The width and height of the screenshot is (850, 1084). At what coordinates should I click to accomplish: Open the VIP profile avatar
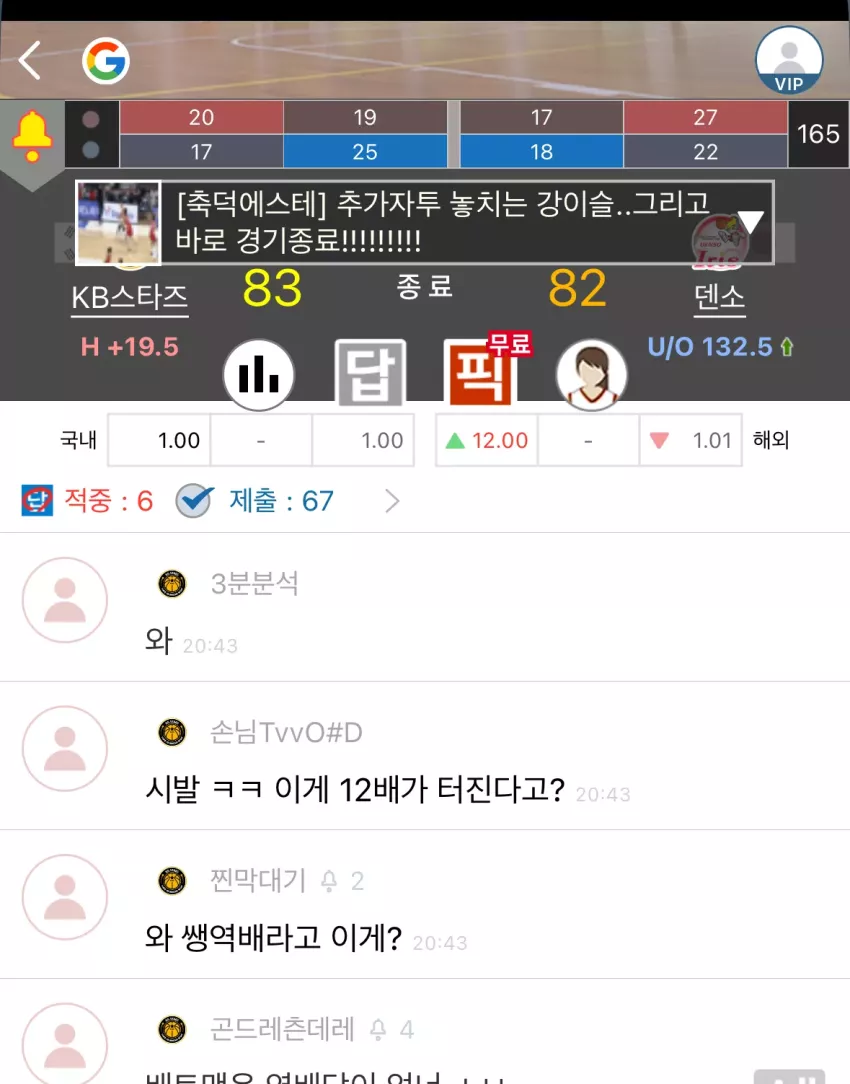point(788,60)
